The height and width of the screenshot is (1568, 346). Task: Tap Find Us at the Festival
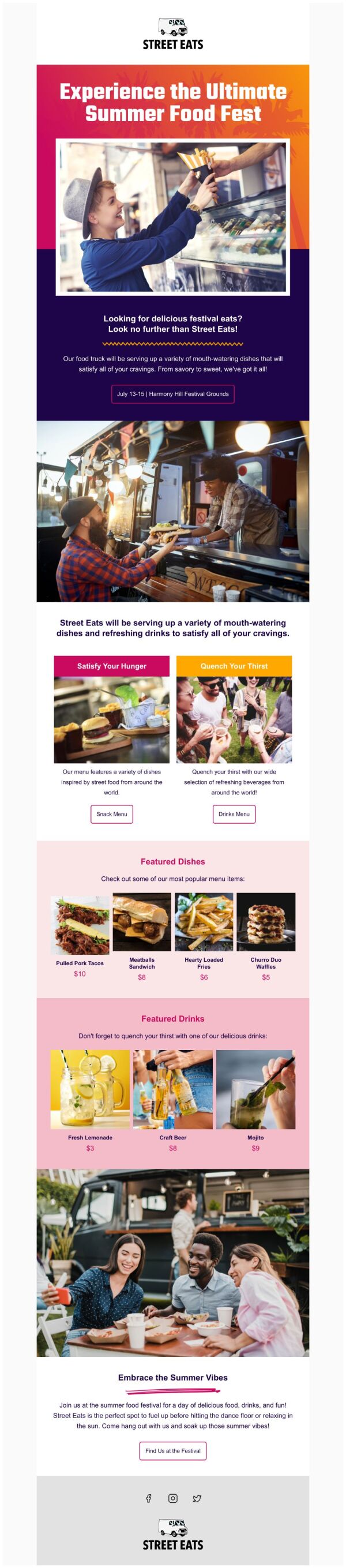(172, 1450)
